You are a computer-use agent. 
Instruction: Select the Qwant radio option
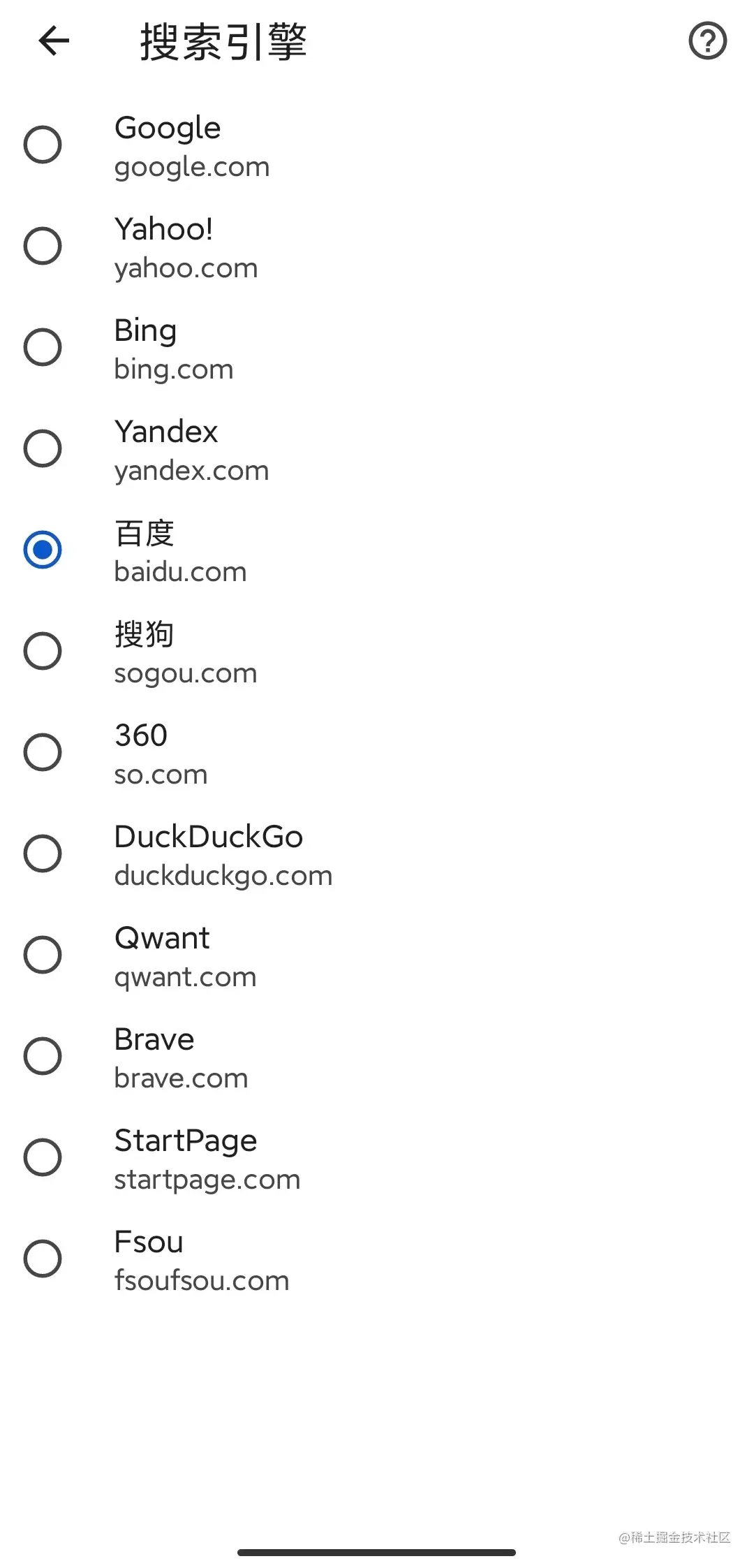pyautogui.click(x=43, y=955)
